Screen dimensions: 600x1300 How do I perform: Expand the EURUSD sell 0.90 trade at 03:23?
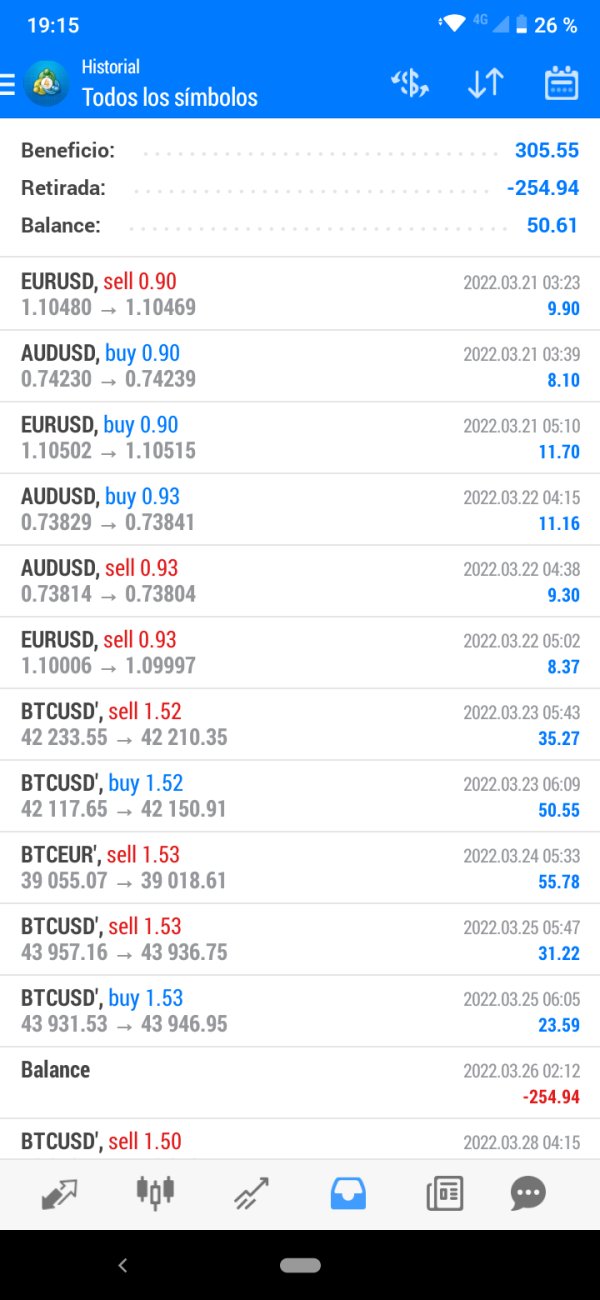pos(300,294)
